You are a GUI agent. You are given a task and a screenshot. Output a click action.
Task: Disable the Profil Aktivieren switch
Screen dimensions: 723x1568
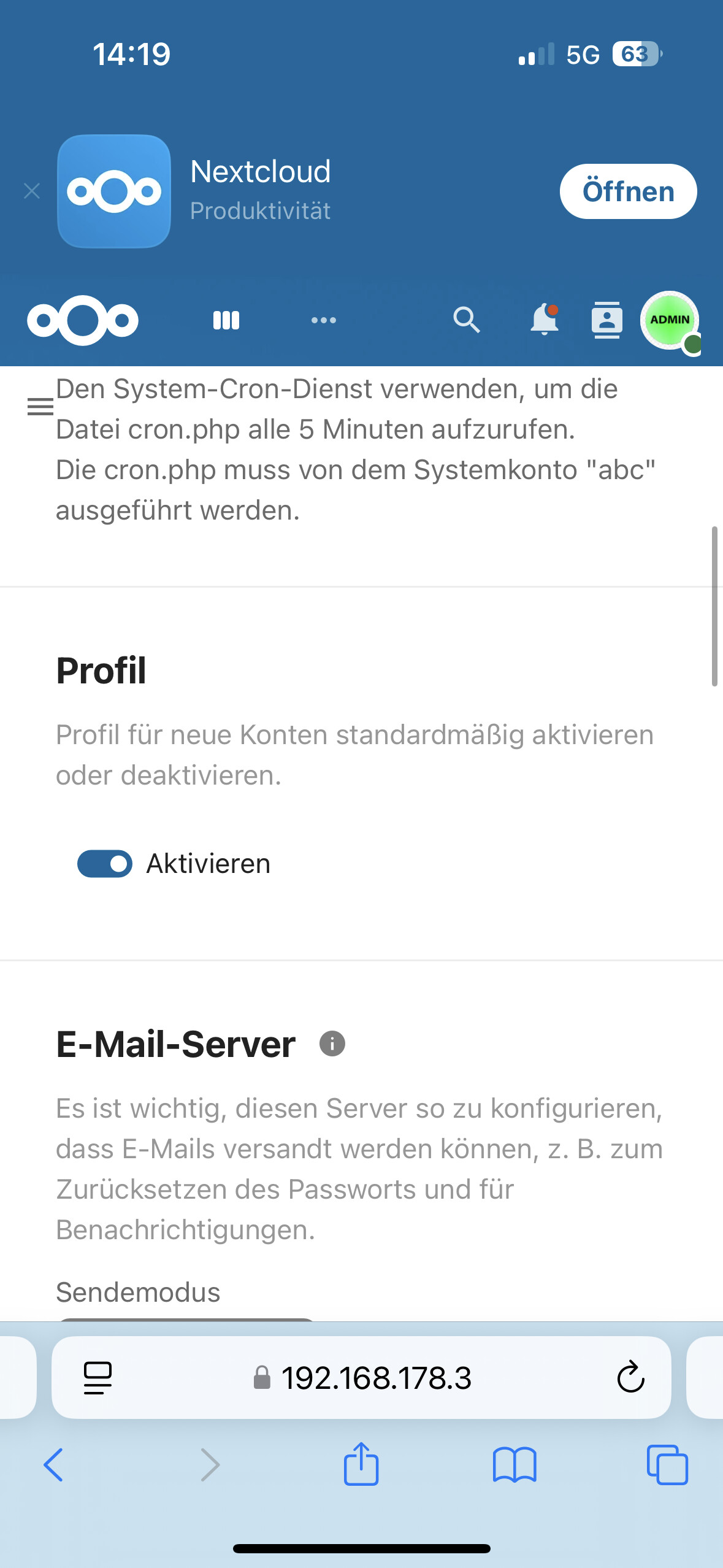[105, 864]
